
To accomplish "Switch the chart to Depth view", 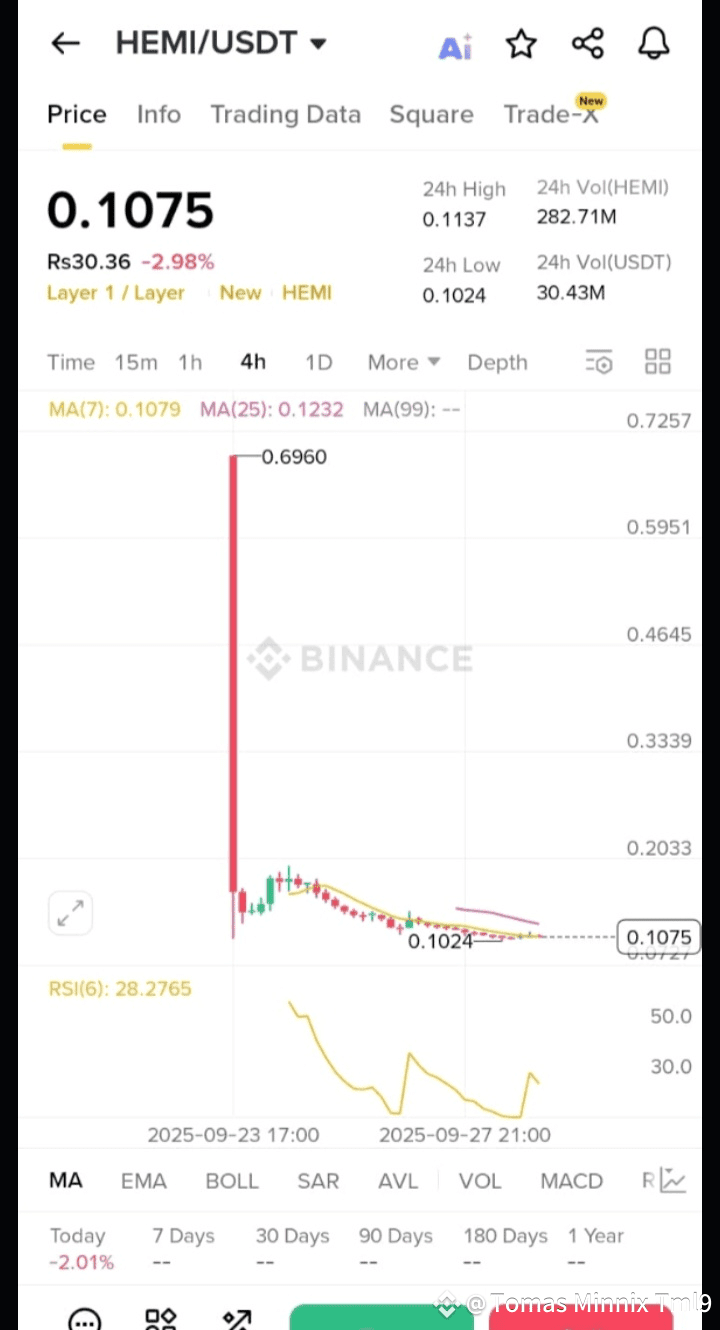I will click(497, 362).
